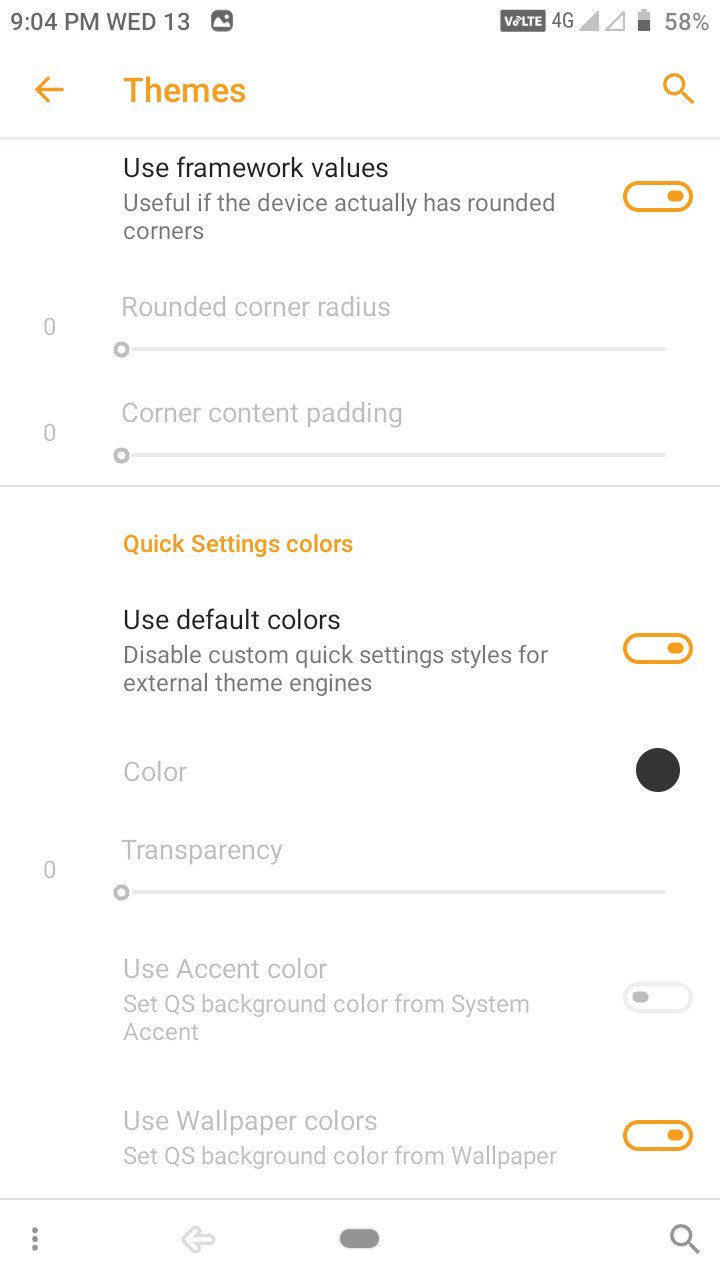Toggle Use Wallpaper colors

tap(657, 1136)
